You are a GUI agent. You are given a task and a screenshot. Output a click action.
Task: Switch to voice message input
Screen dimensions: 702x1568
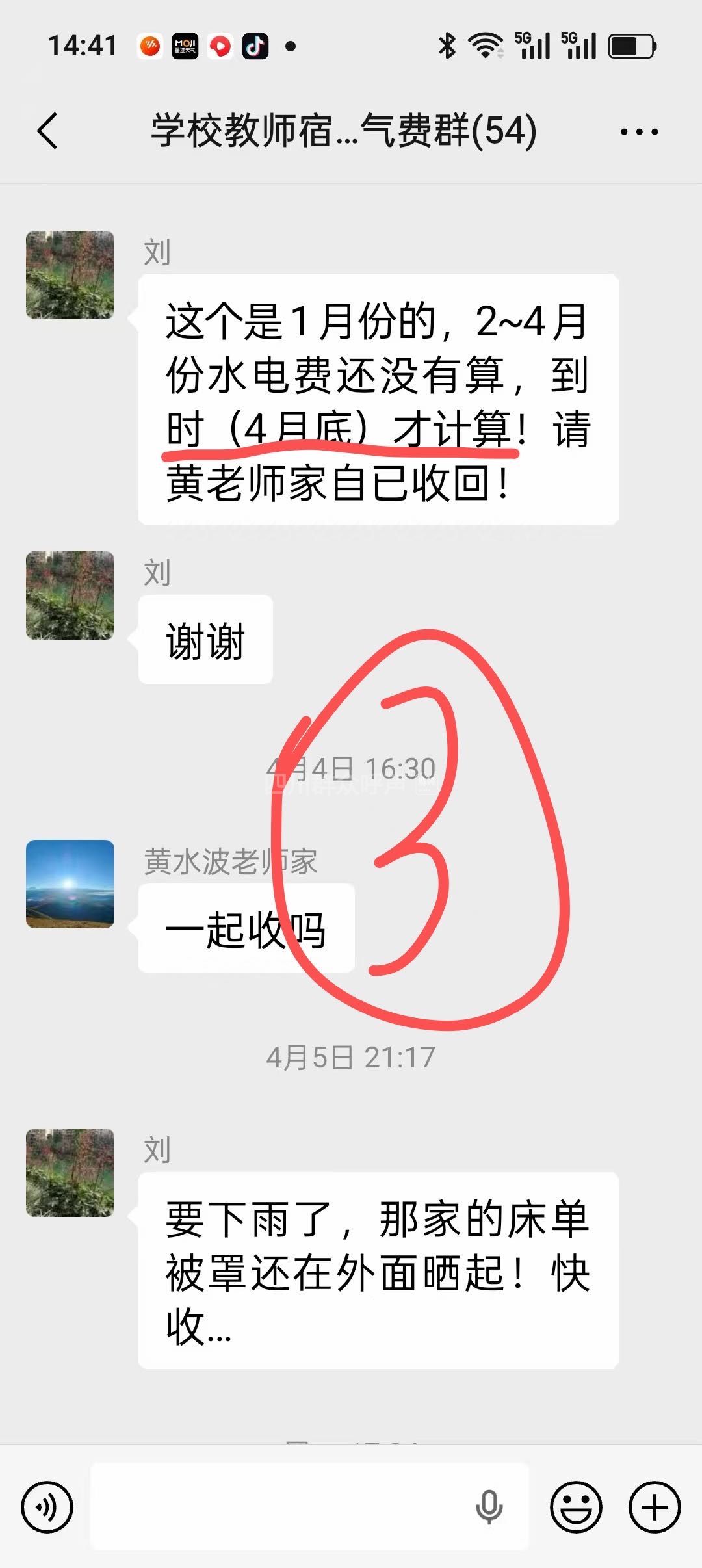(x=47, y=1506)
